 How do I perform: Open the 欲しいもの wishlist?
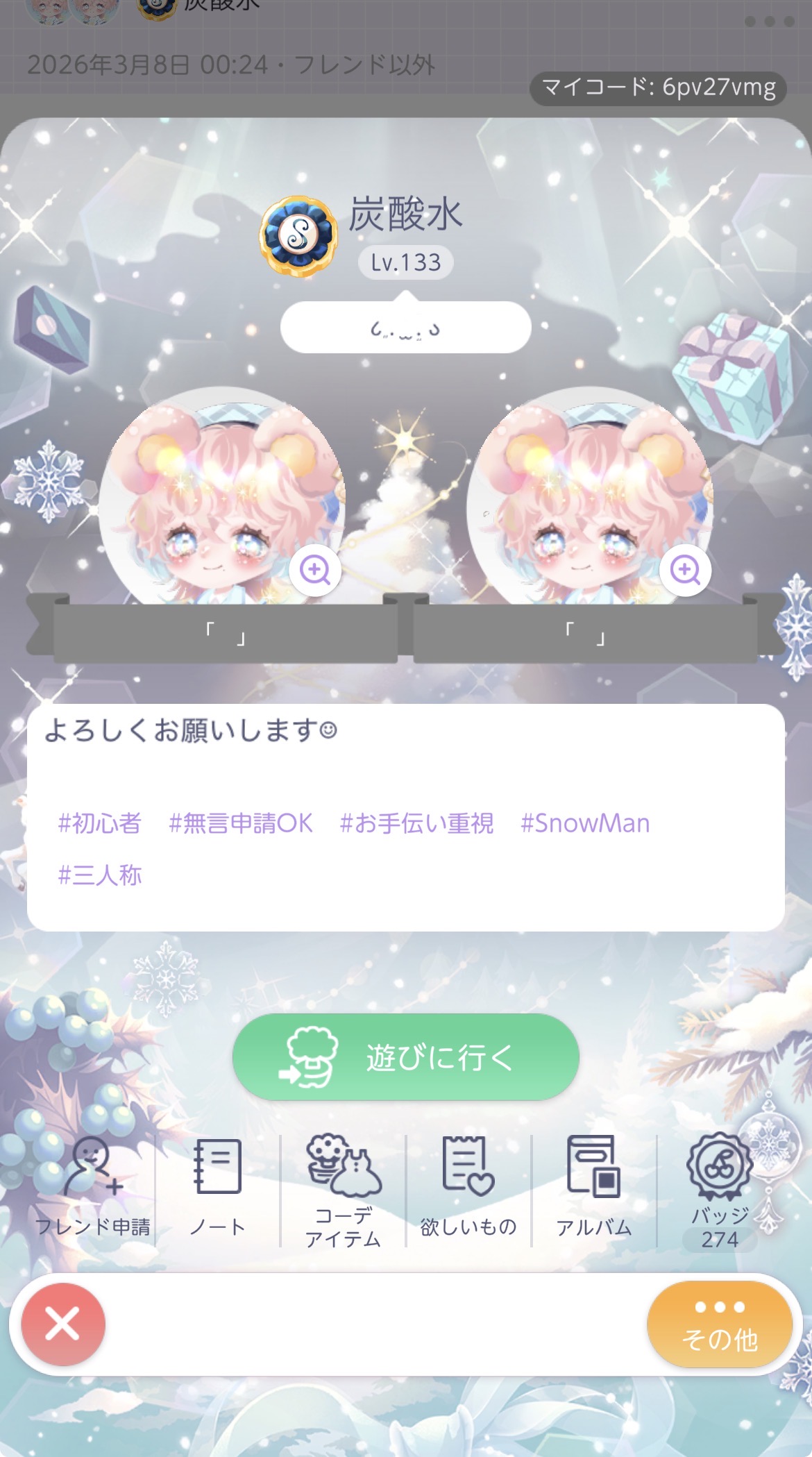(468, 1187)
